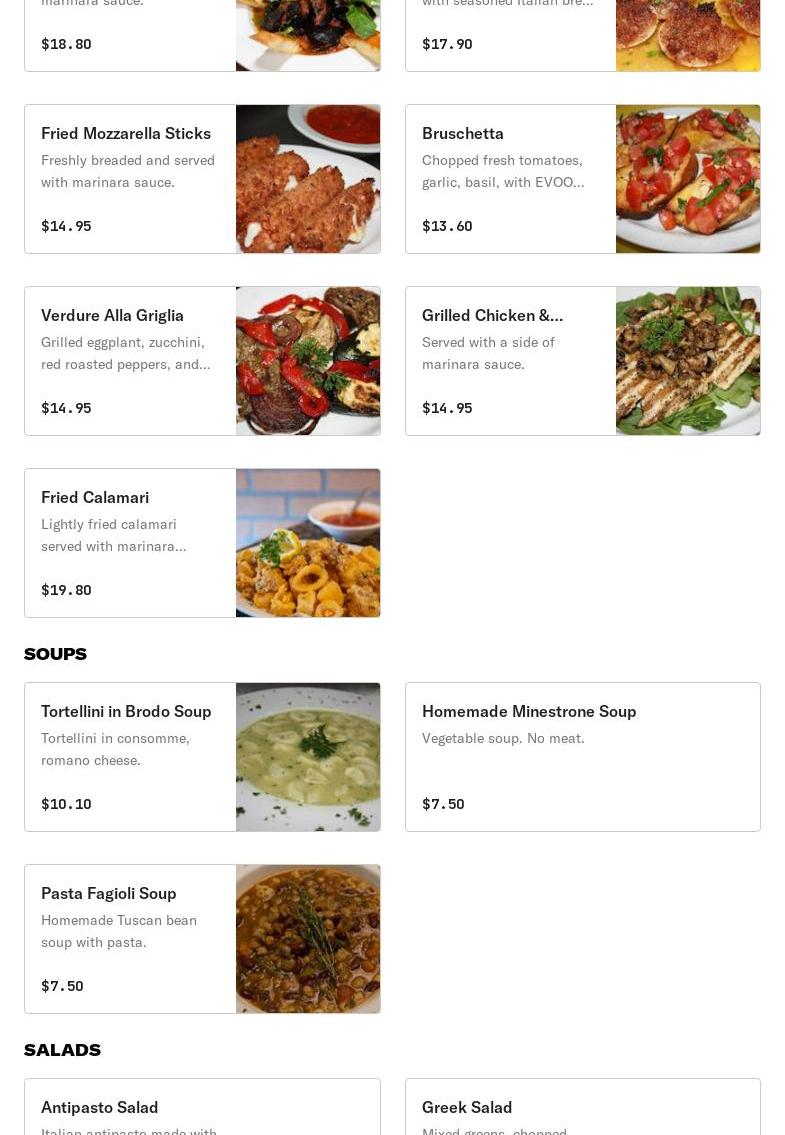Open the Antipasto Salad card

click(202, 1108)
